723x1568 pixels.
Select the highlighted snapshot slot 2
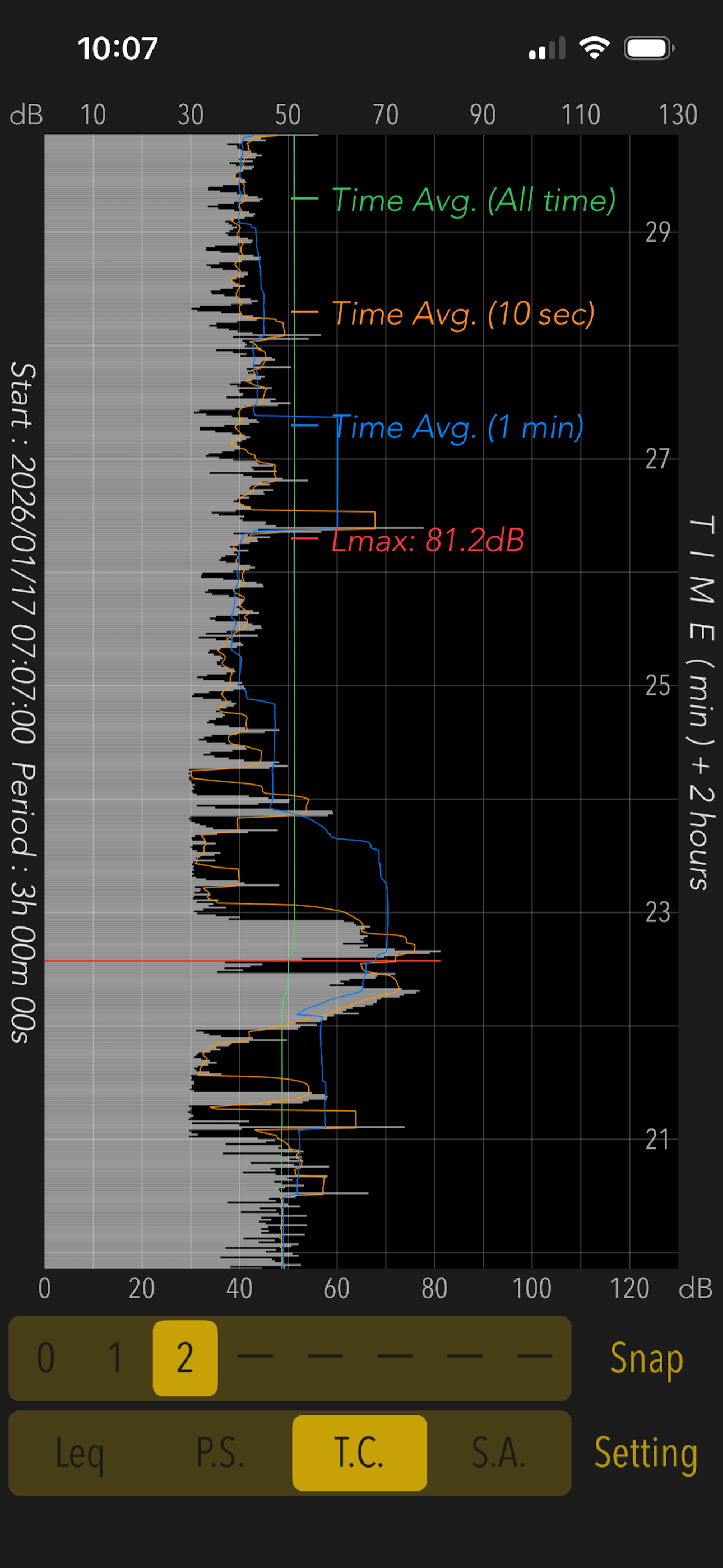tap(184, 1357)
